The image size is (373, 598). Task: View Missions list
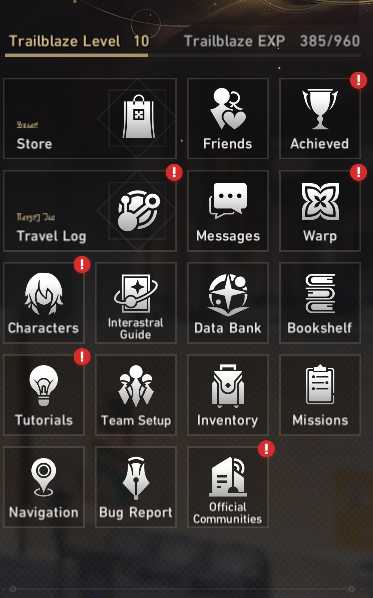click(x=320, y=395)
